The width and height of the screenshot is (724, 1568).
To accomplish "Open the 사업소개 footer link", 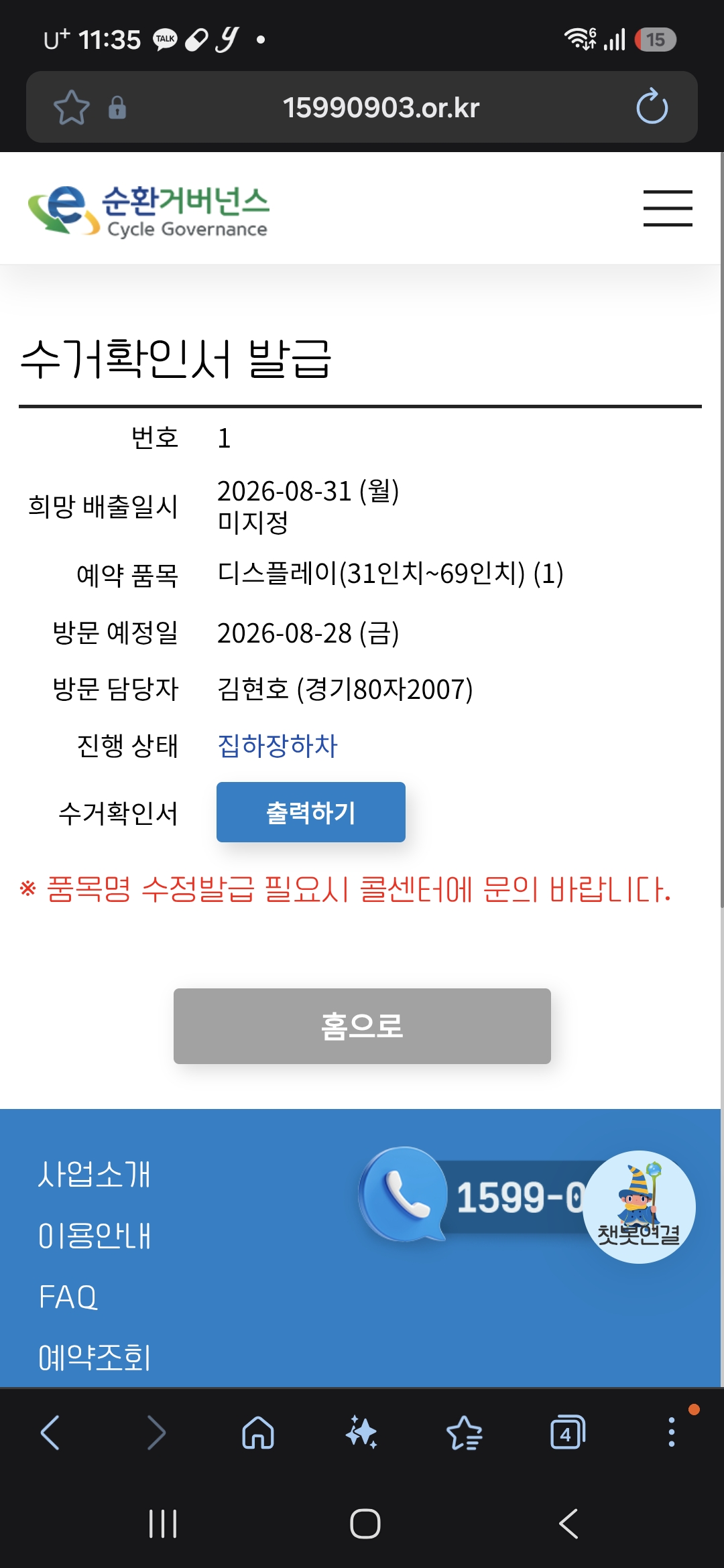I will point(95,1174).
